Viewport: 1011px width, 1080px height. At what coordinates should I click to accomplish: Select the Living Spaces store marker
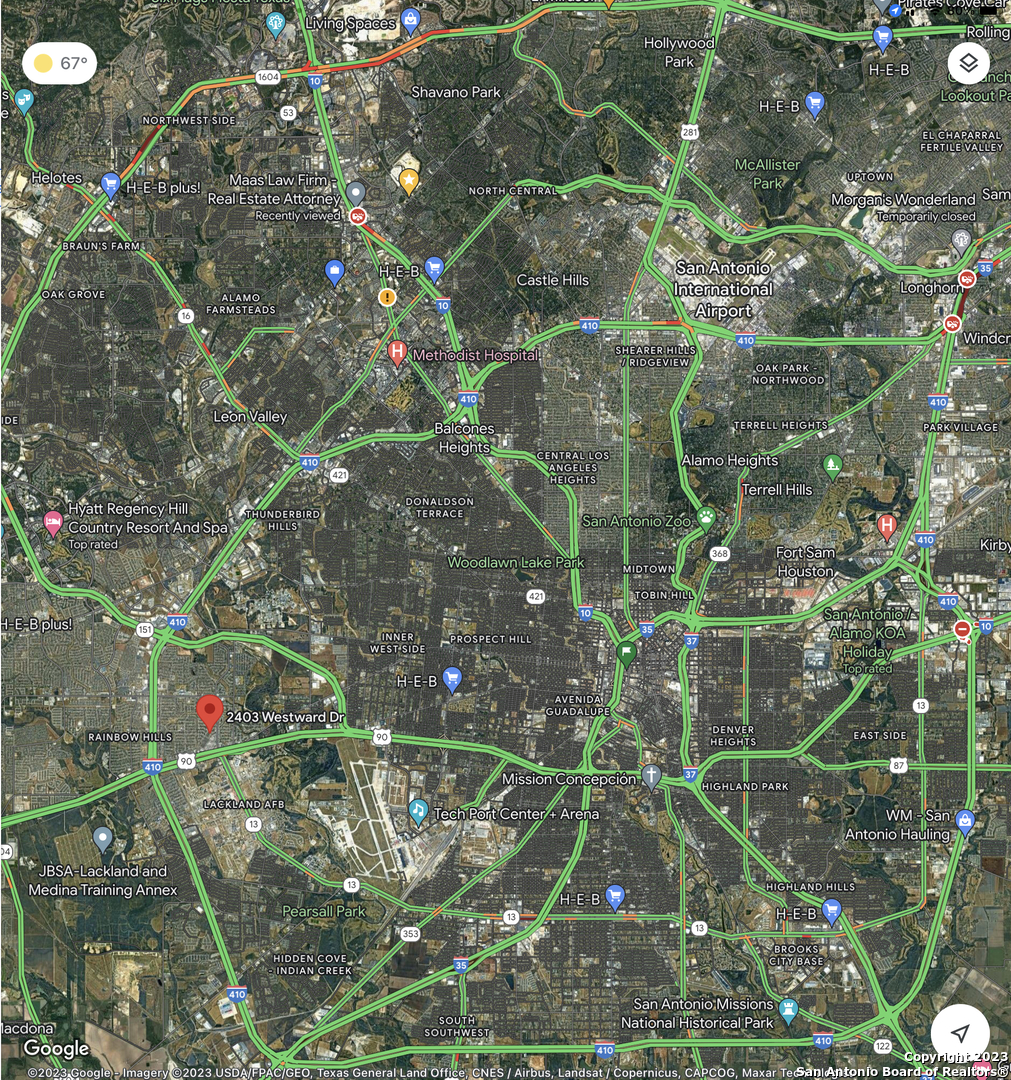(x=410, y=20)
